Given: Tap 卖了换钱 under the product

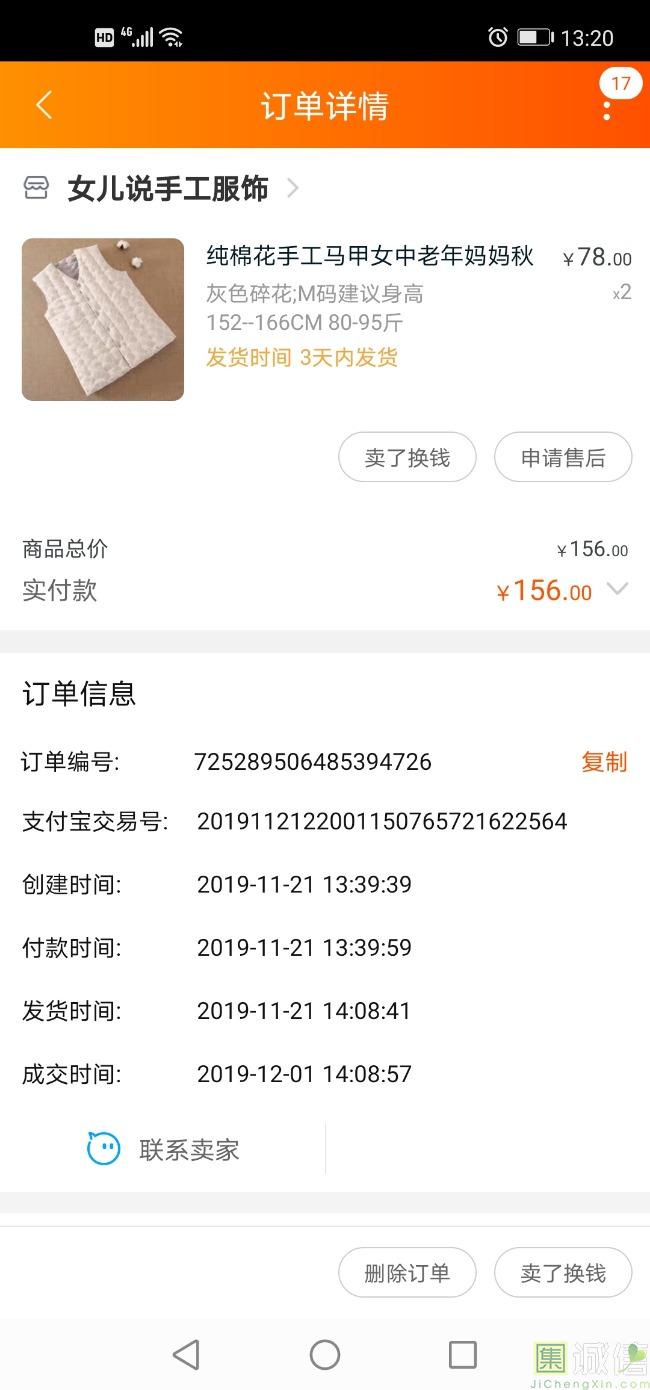Looking at the screenshot, I should 407,458.
